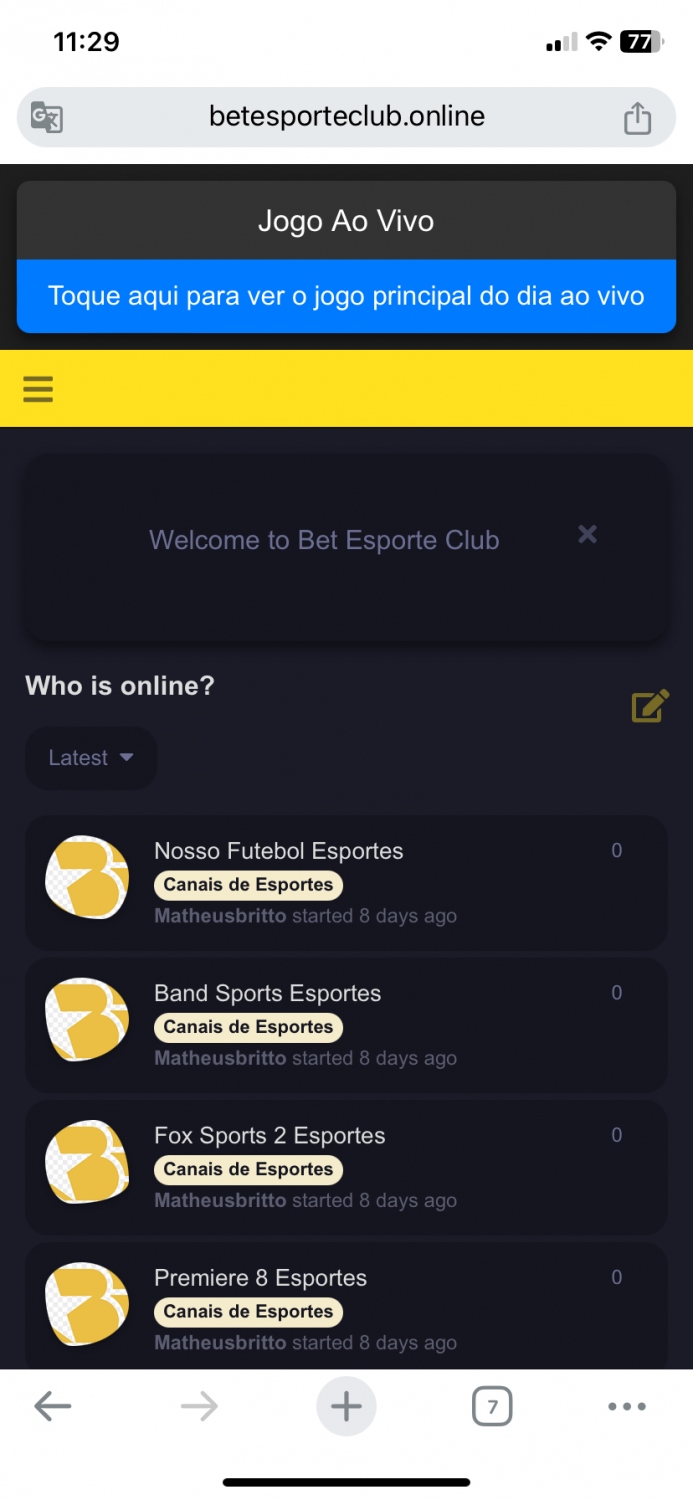Go back to the previous page
693x1500 pixels.
tap(52, 1407)
